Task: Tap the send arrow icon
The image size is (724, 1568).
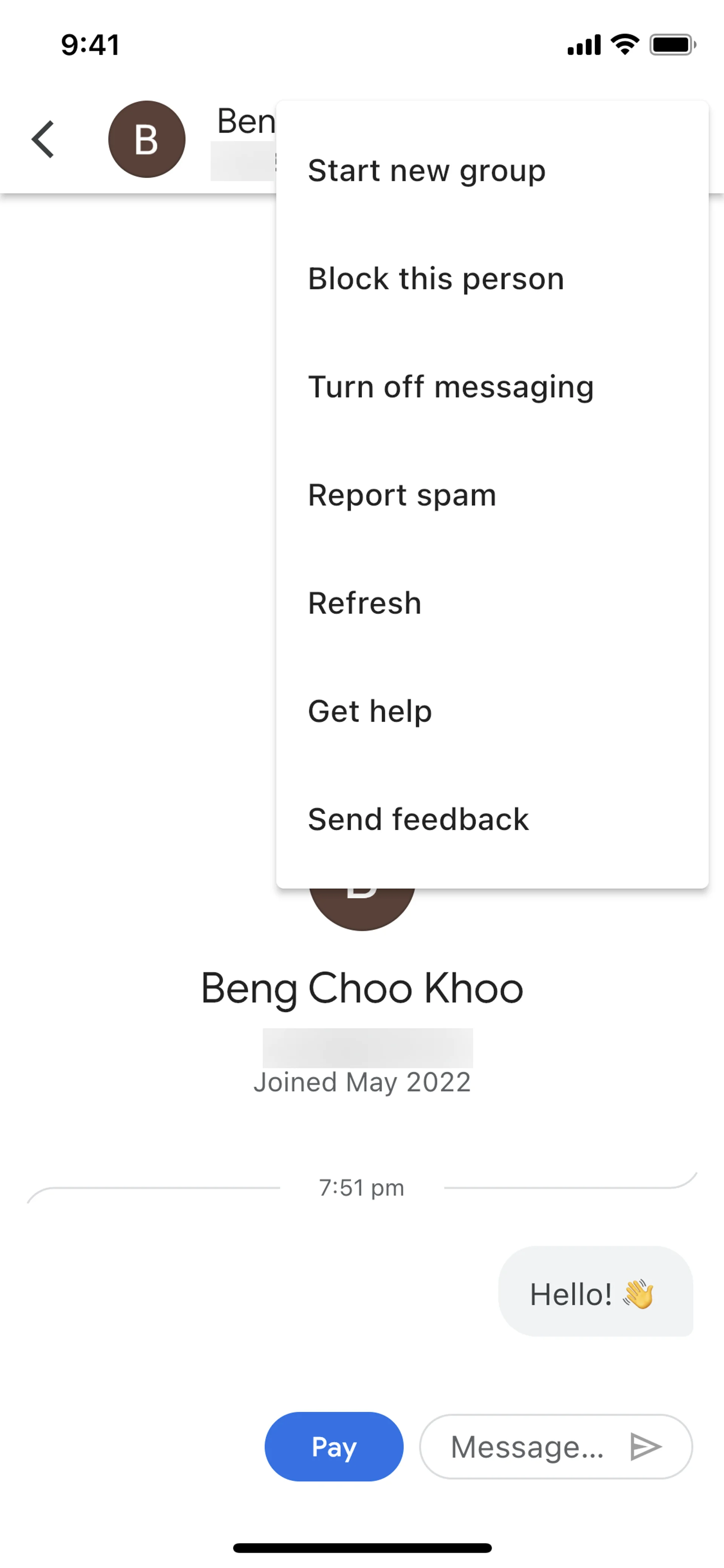Action: (x=646, y=1446)
